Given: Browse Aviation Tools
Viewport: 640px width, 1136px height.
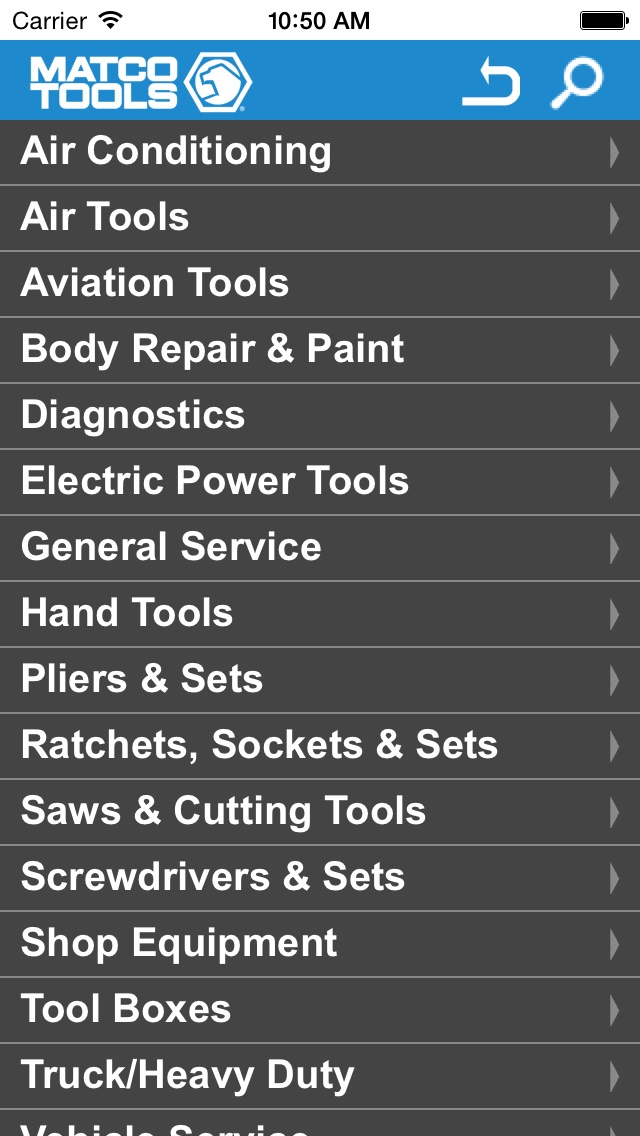Looking at the screenshot, I should pyautogui.click(x=320, y=284).
